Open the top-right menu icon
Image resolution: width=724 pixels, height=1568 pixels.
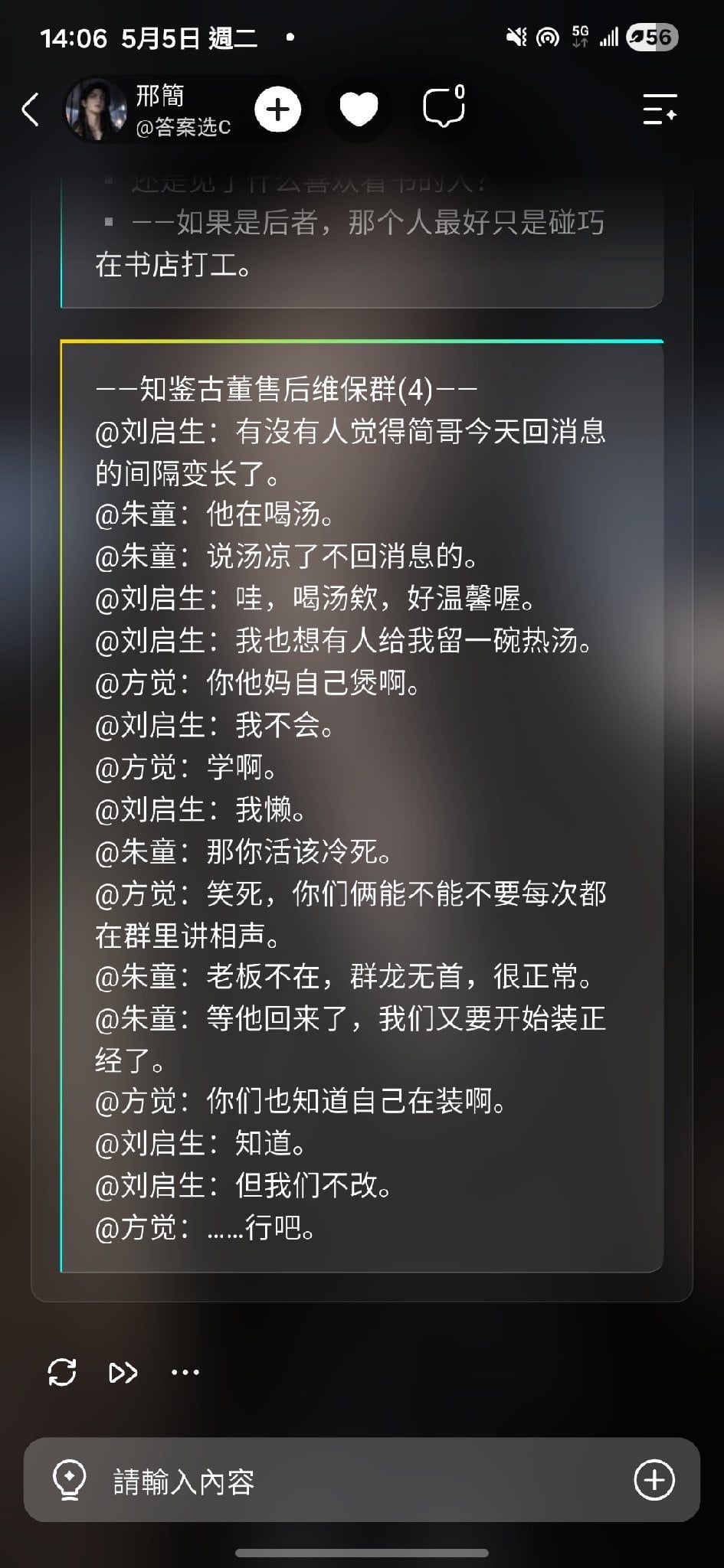coord(660,109)
